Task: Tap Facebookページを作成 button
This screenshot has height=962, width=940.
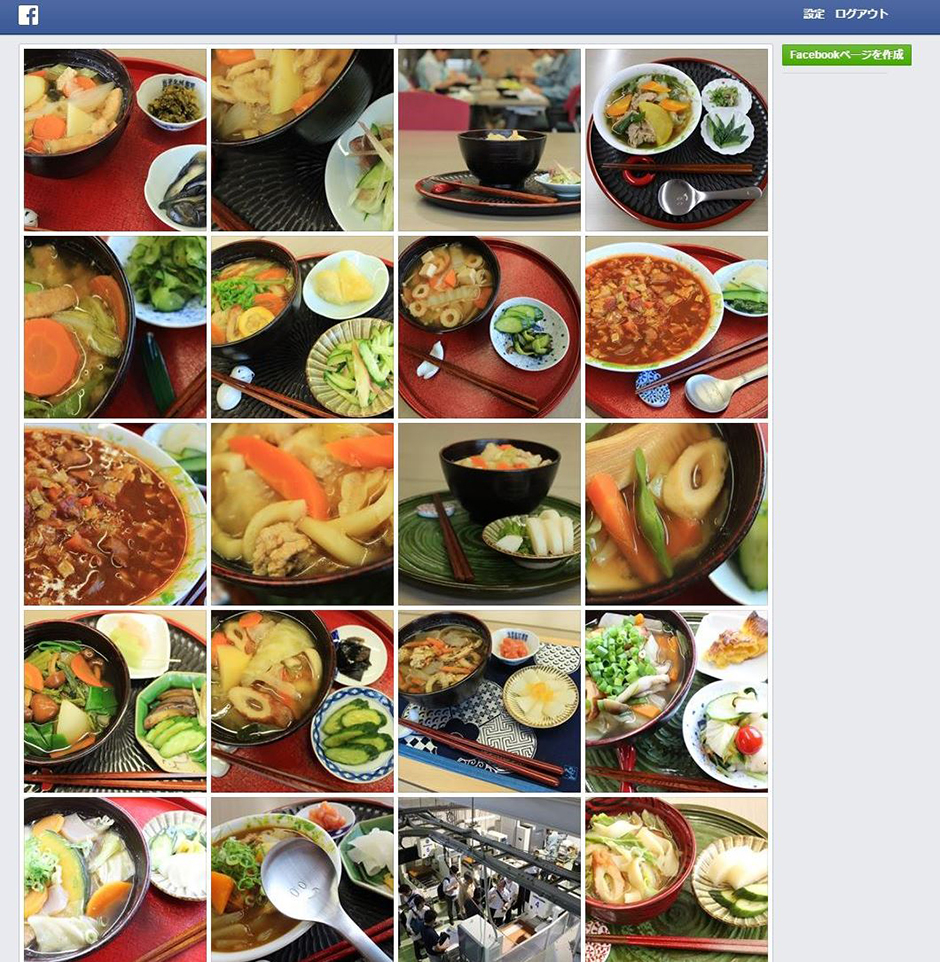Action: click(x=846, y=55)
